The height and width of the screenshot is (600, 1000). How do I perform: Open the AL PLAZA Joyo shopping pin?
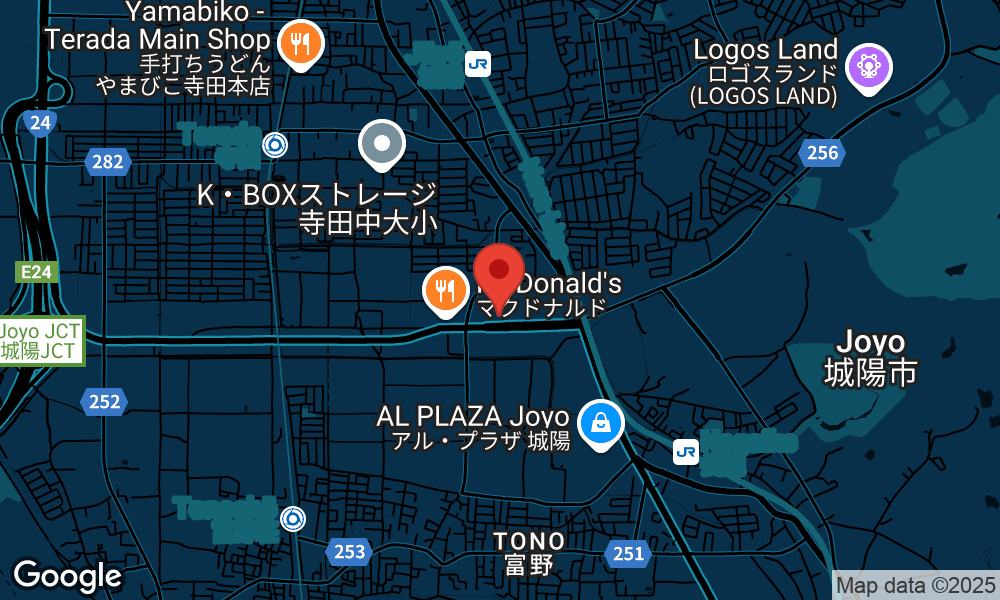[x=601, y=423]
